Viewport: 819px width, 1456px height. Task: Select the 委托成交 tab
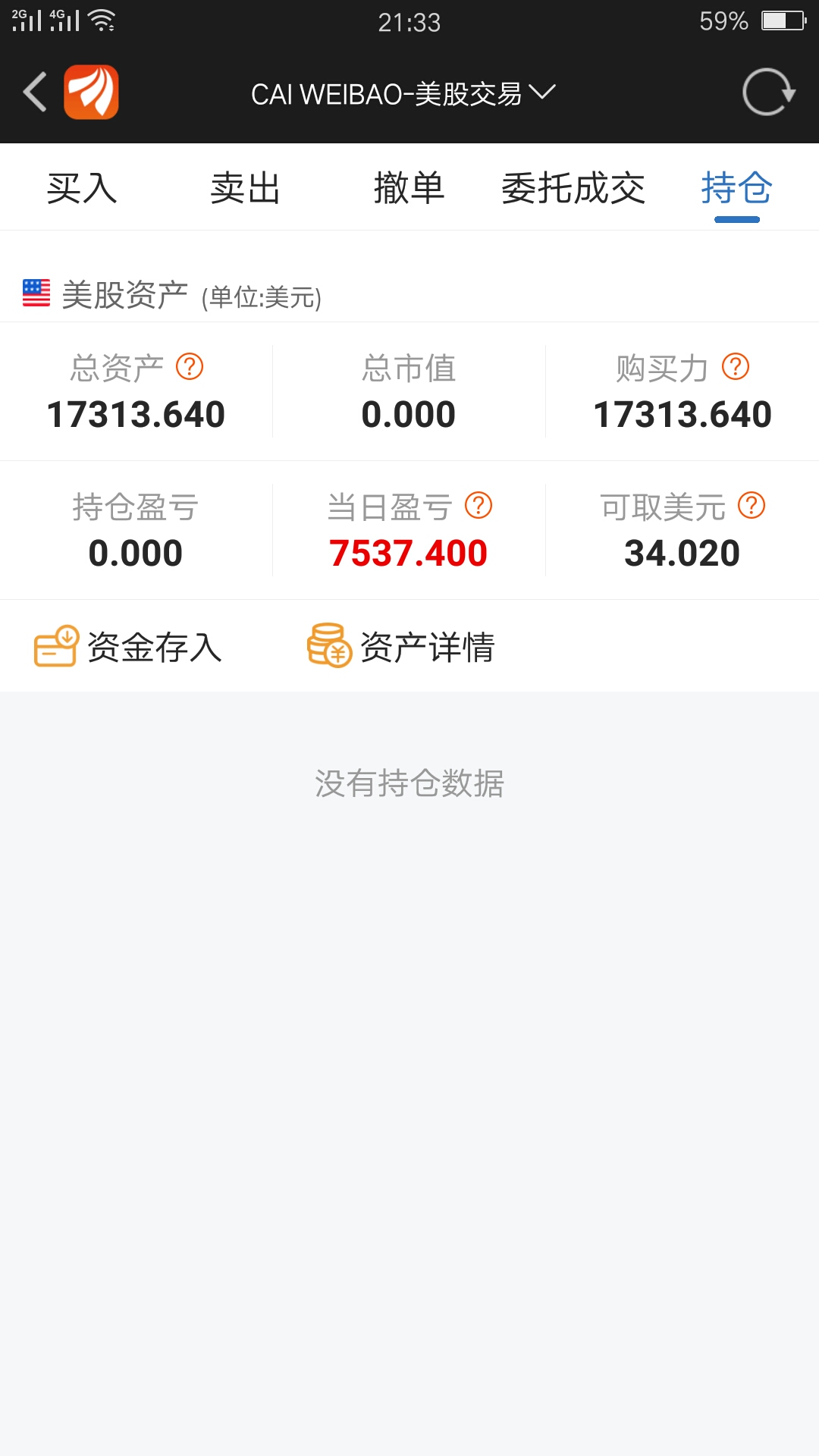click(x=573, y=188)
